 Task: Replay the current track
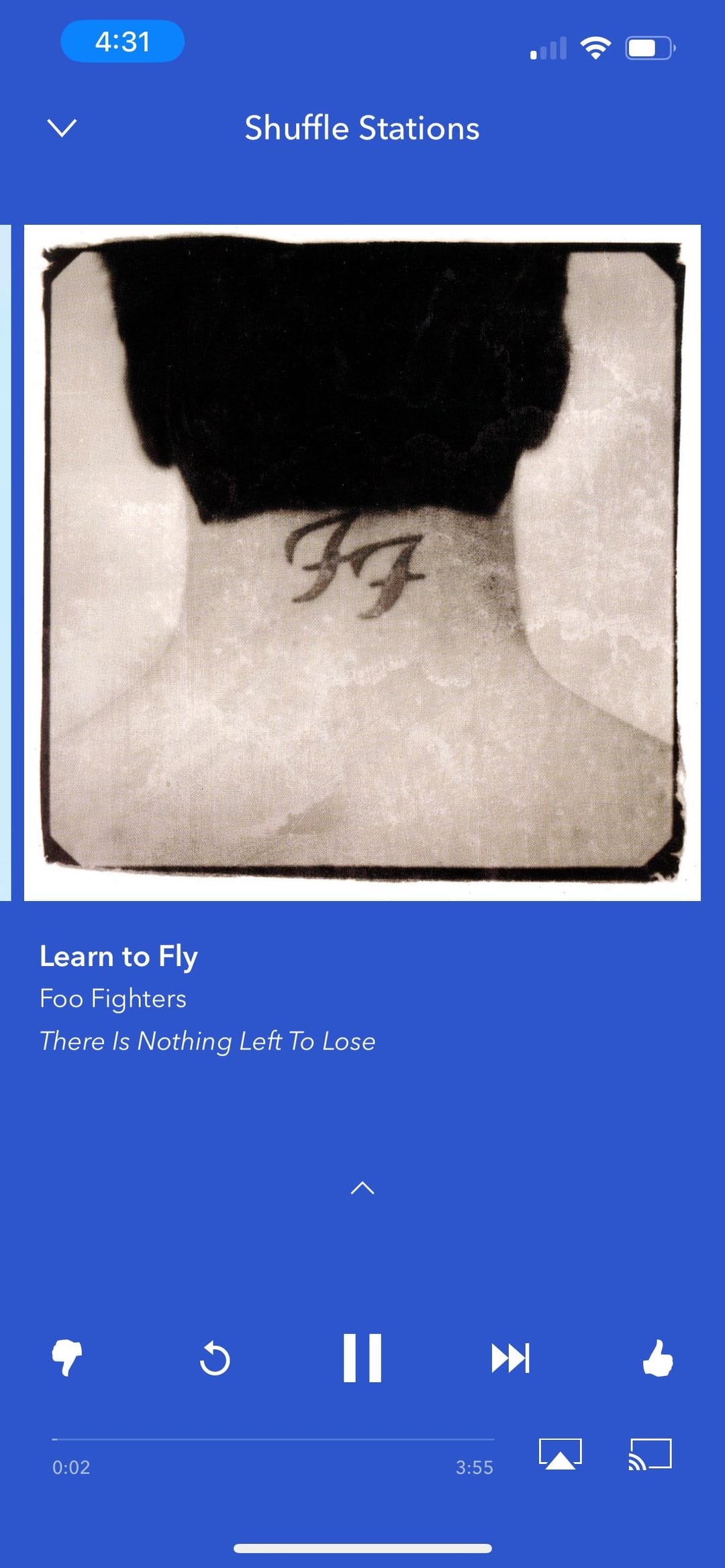[x=215, y=1359]
